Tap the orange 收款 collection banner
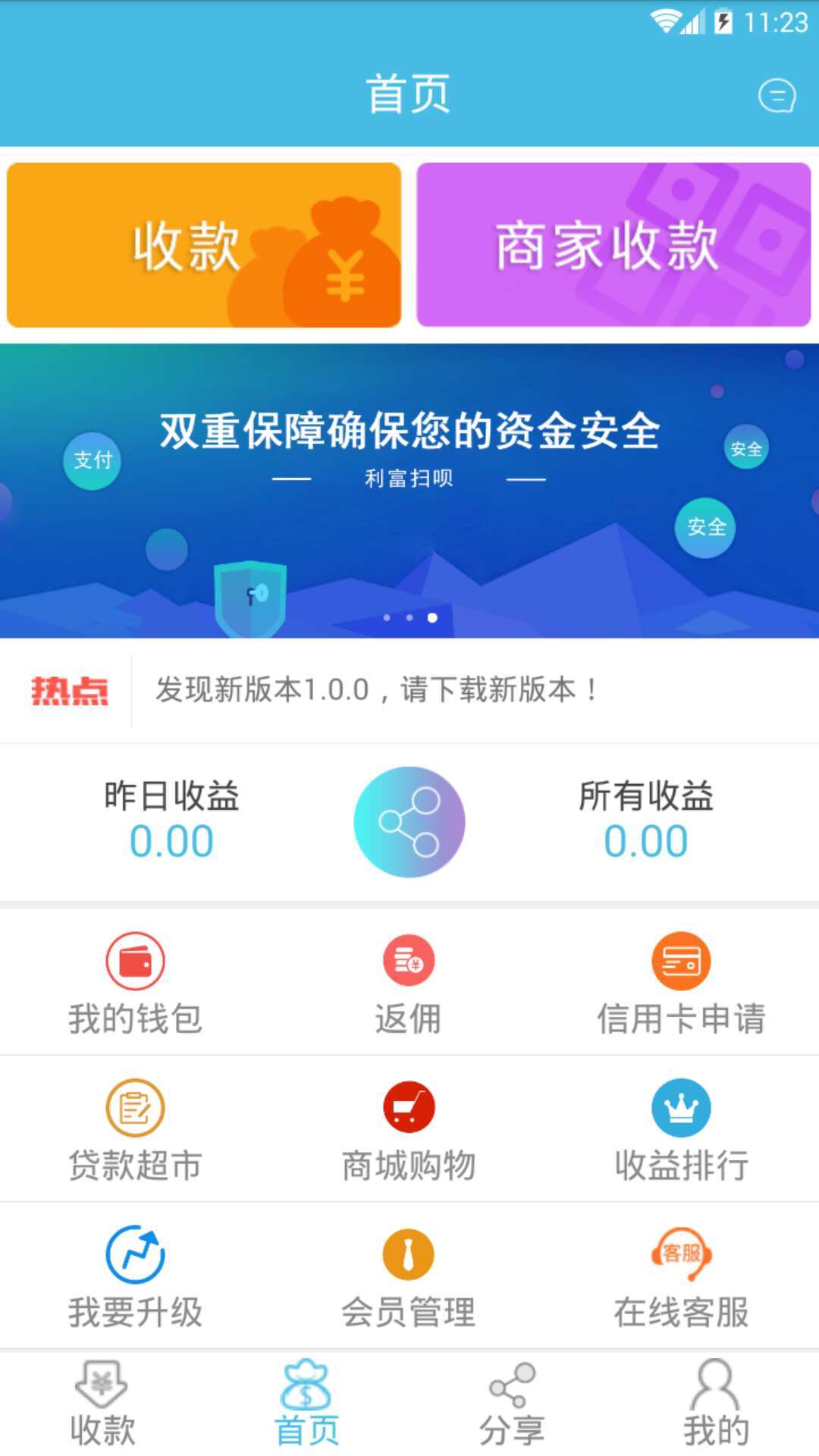819x1456 pixels. pyautogui.click(x=205, y=243)
